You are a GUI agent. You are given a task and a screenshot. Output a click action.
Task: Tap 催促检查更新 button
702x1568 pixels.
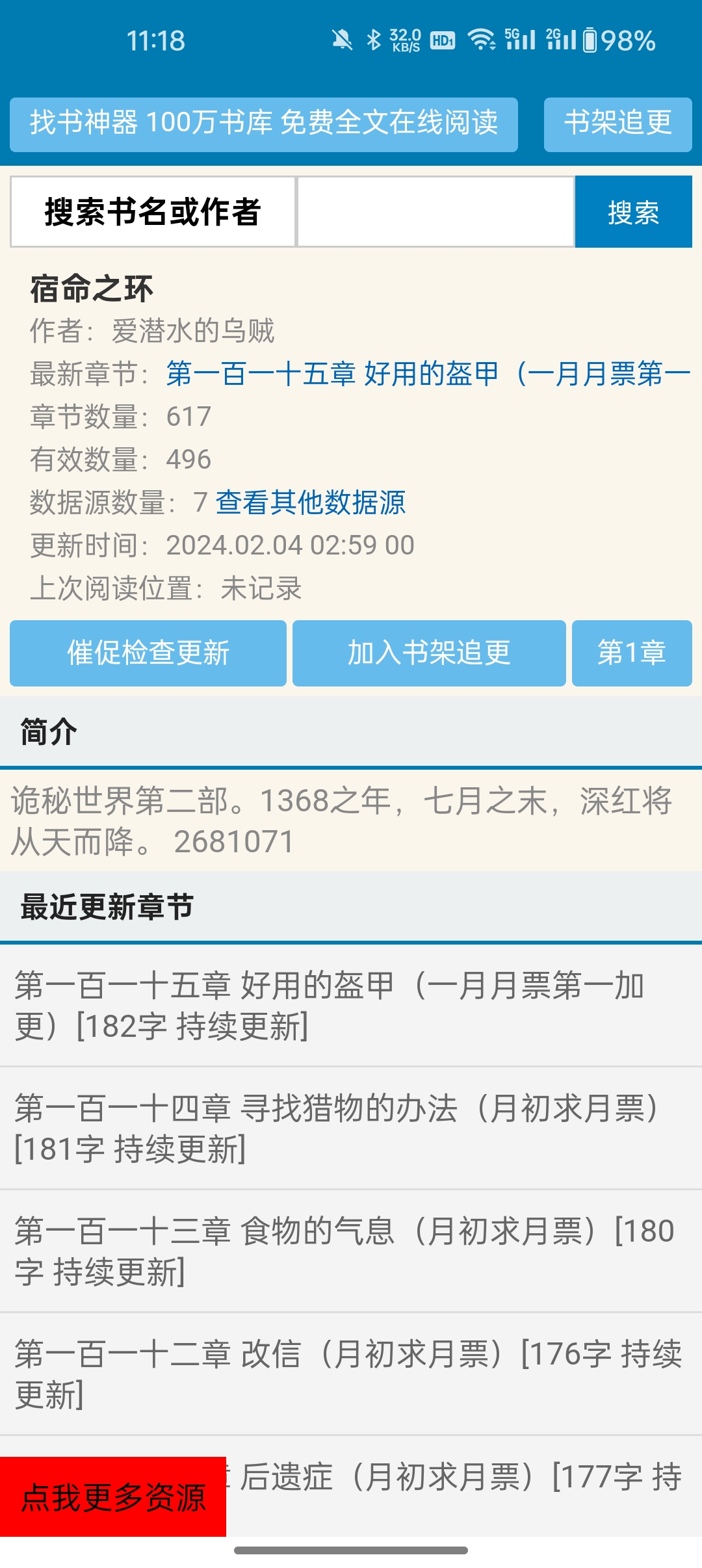pyautogui.click(x=148, y=653)
